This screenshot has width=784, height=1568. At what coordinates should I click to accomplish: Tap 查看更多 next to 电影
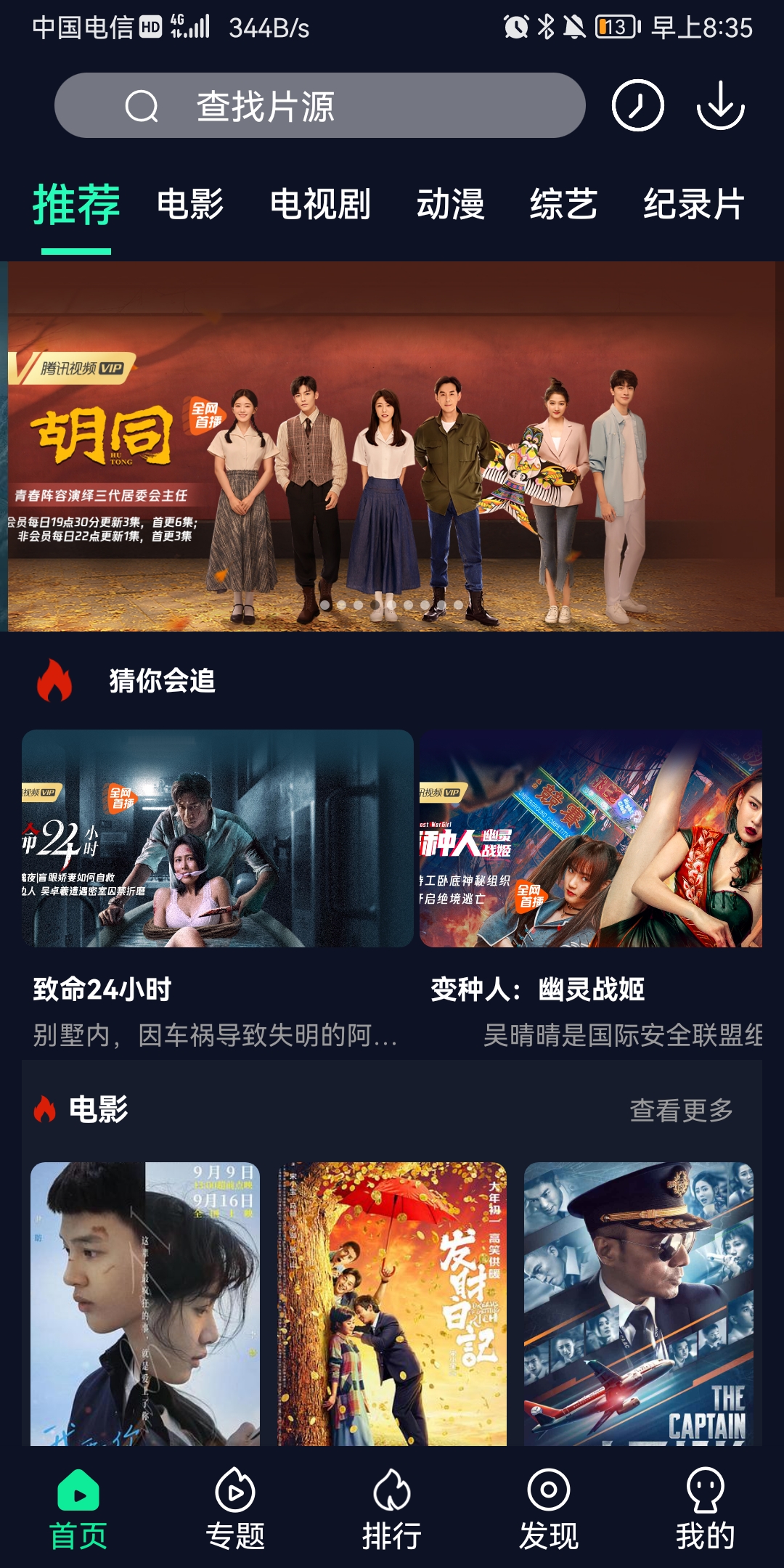pos(682,1108)
